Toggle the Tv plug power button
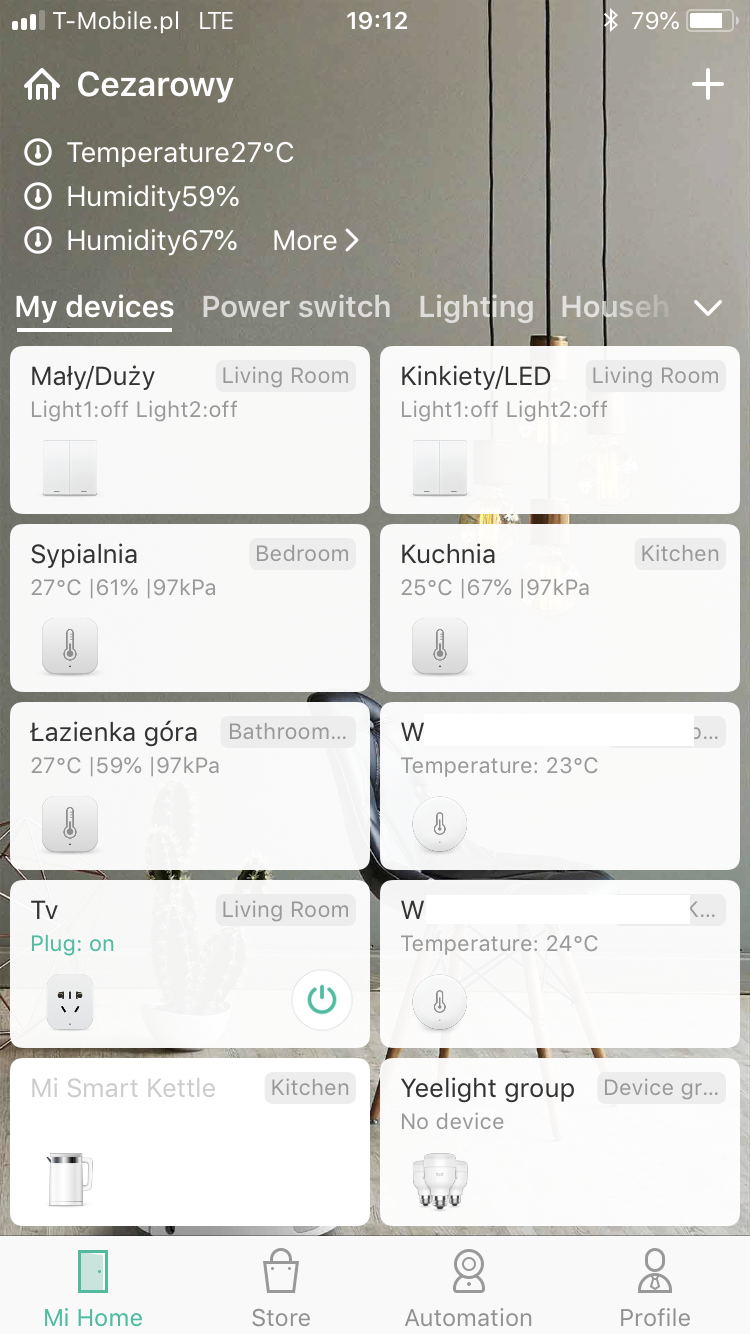This screenshot has width=750, height=1334. click(x=322, y=999)
